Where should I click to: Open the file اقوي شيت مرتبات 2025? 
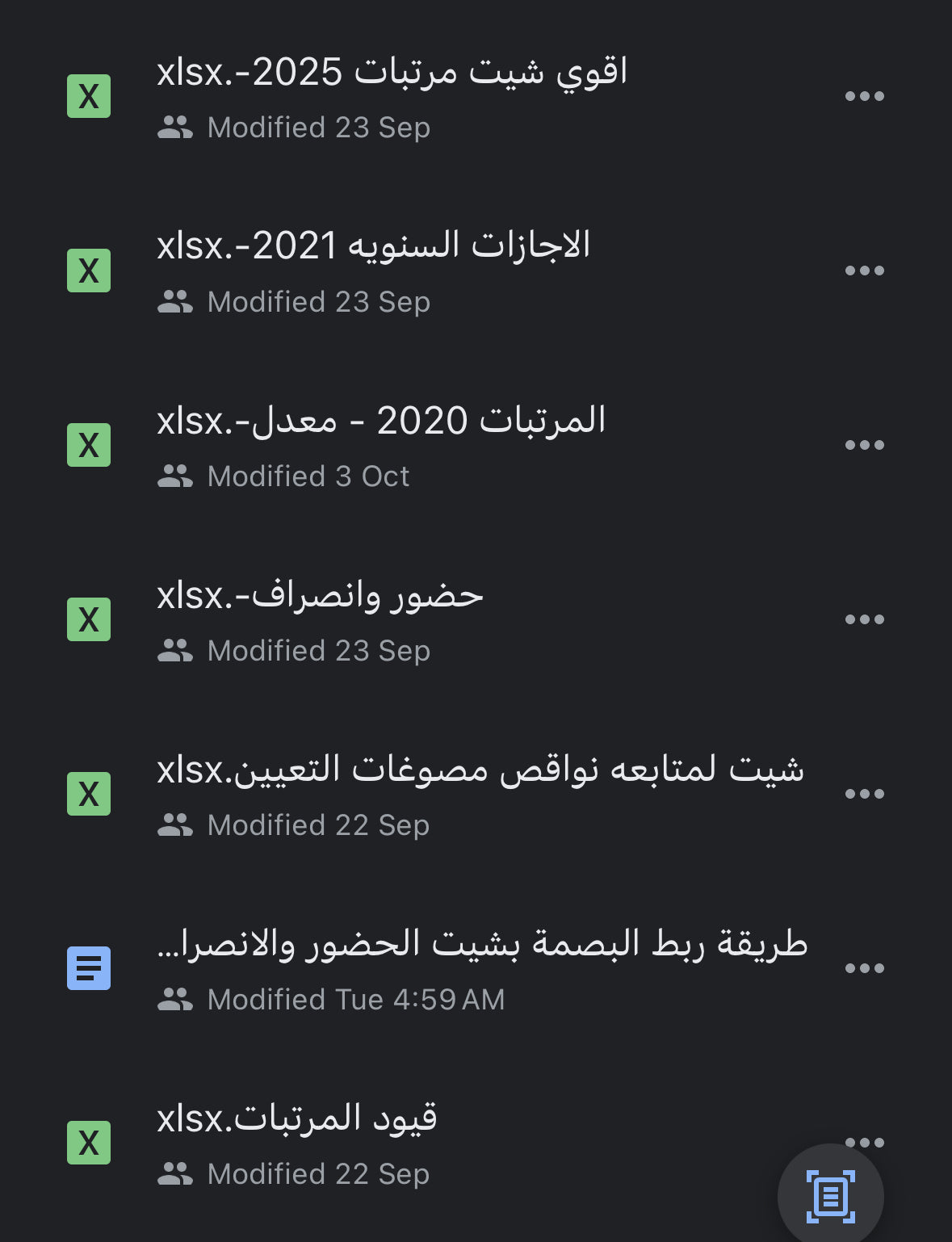[393, 72]
